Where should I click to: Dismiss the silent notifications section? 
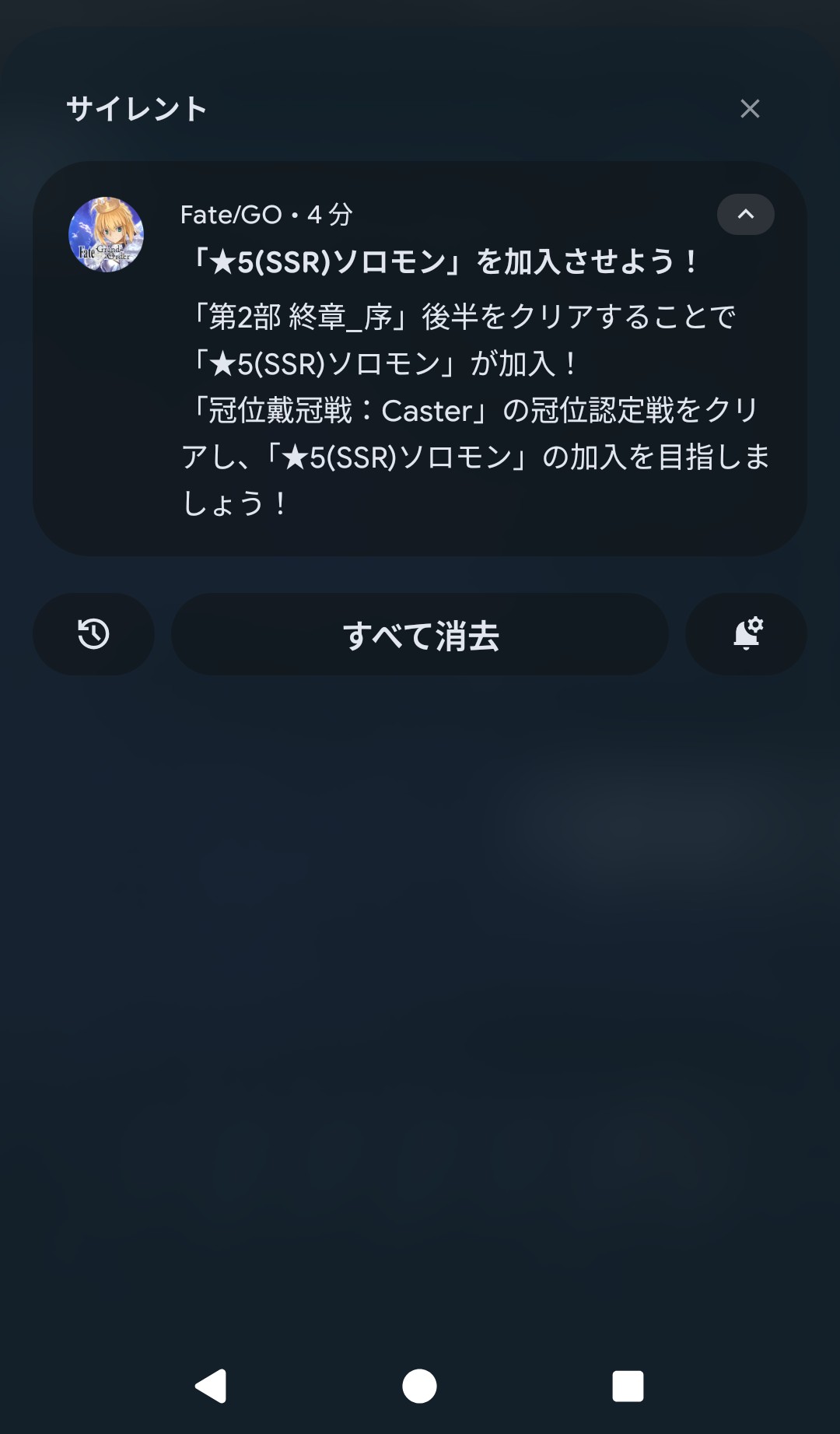pos(750,109)
